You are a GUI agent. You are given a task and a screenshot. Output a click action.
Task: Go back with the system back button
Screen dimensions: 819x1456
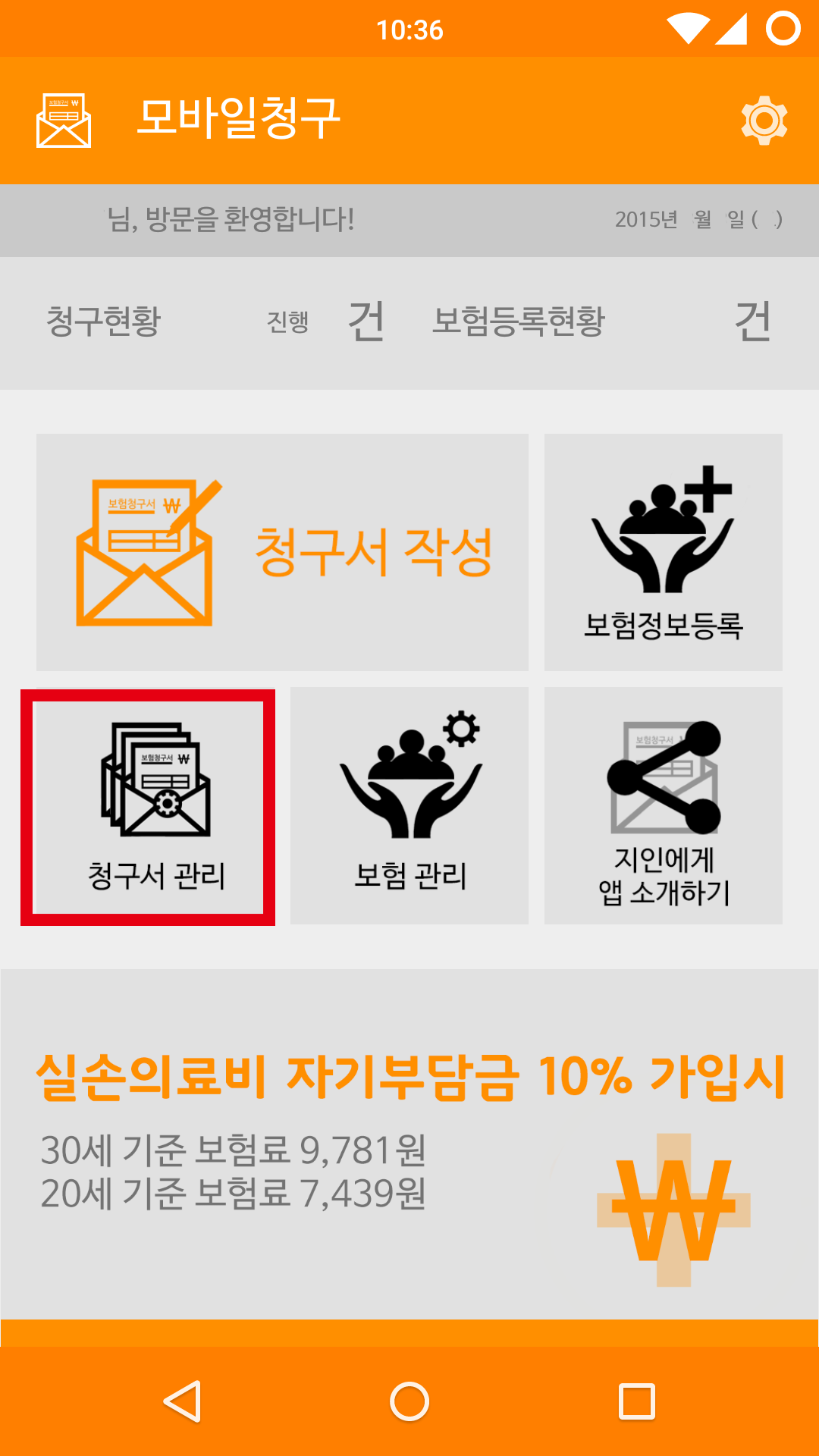182,1401
